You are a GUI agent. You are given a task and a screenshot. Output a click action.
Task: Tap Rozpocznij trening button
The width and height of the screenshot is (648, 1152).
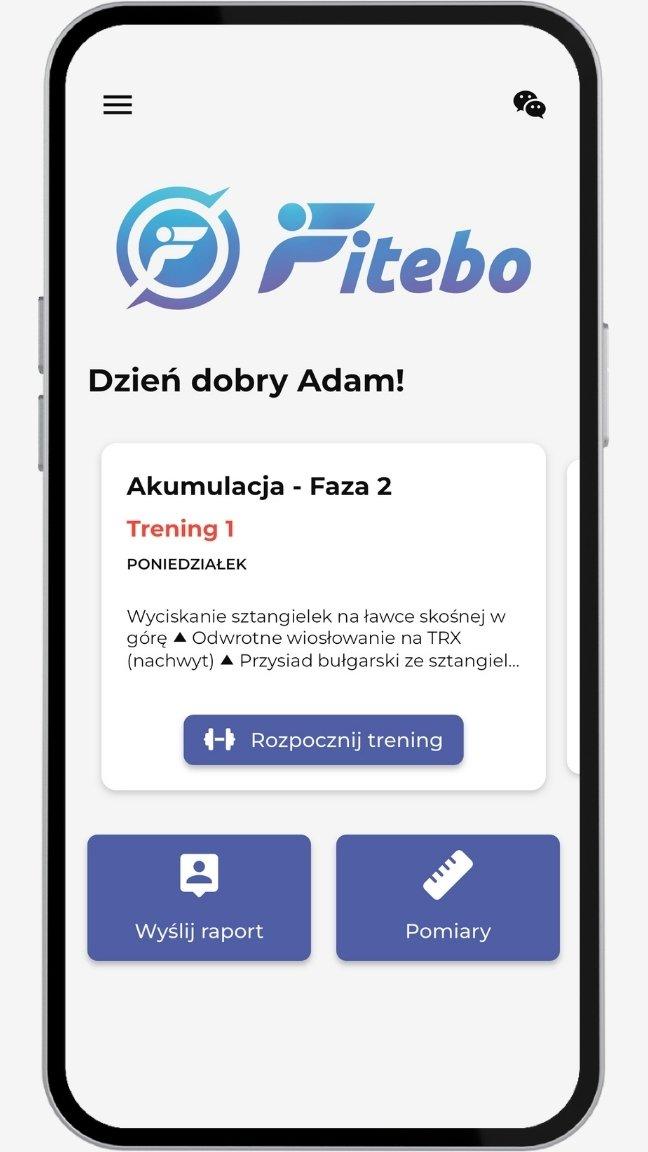tap(323, 740)
